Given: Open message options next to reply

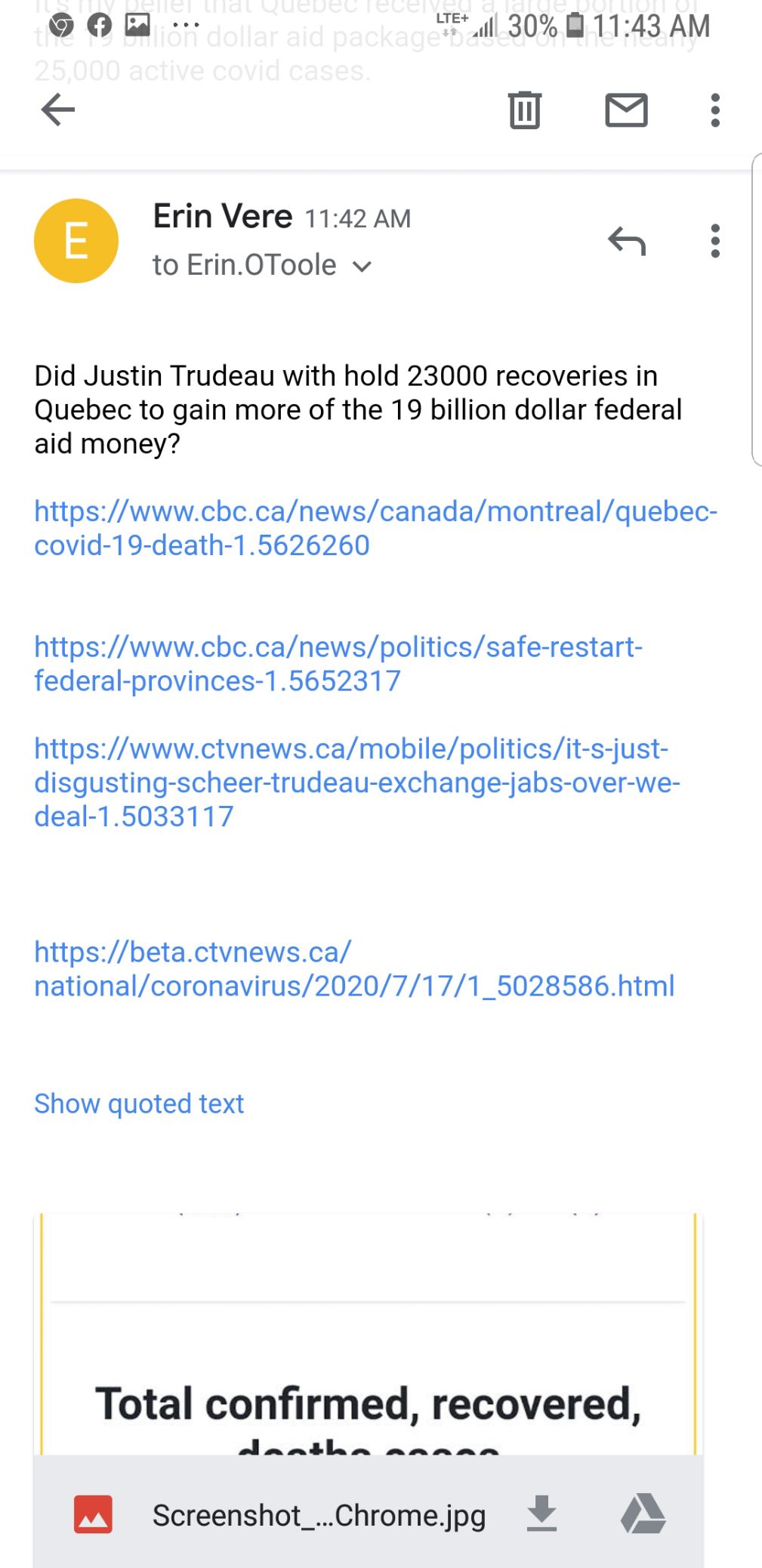Looking at the screenshot, I should click(714, 242).
